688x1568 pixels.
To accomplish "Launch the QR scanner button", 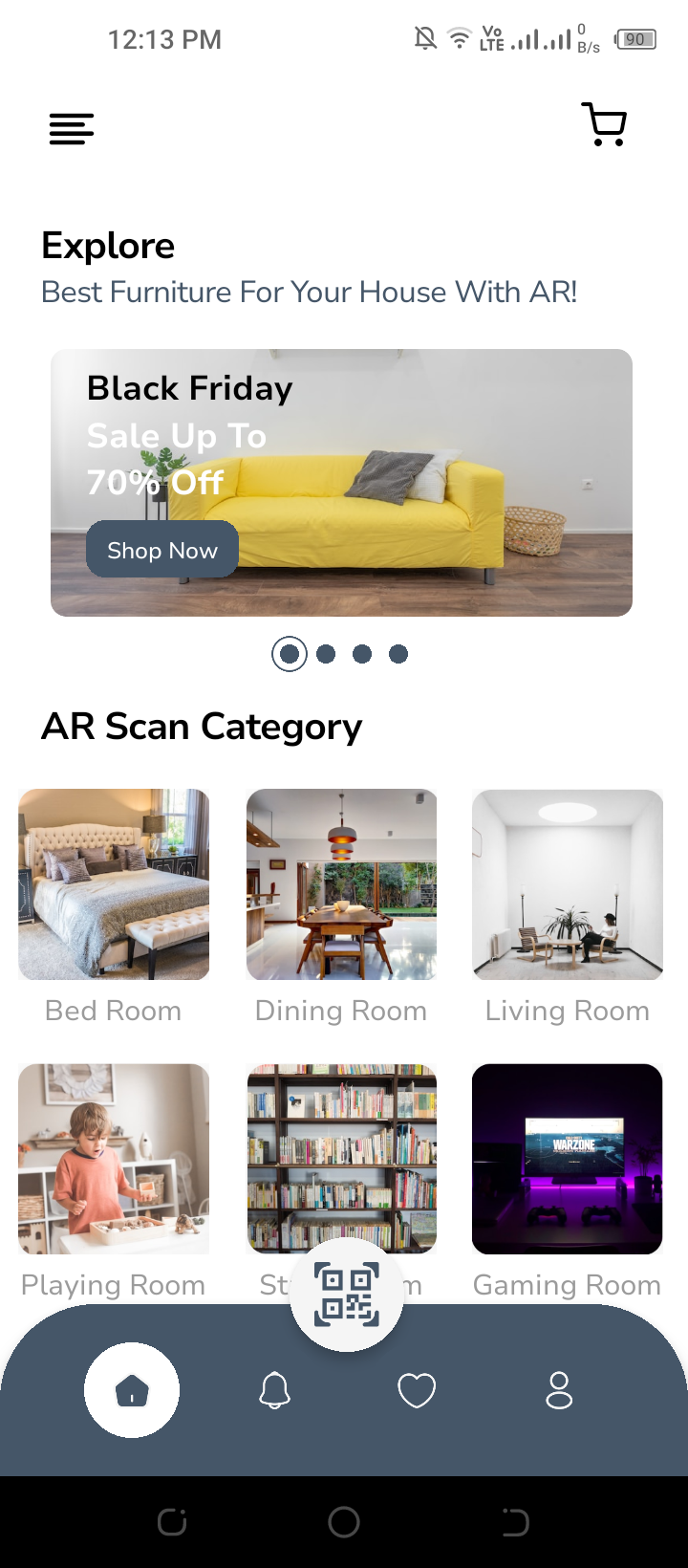I will pyautogui.click(x=346, y=1294).
